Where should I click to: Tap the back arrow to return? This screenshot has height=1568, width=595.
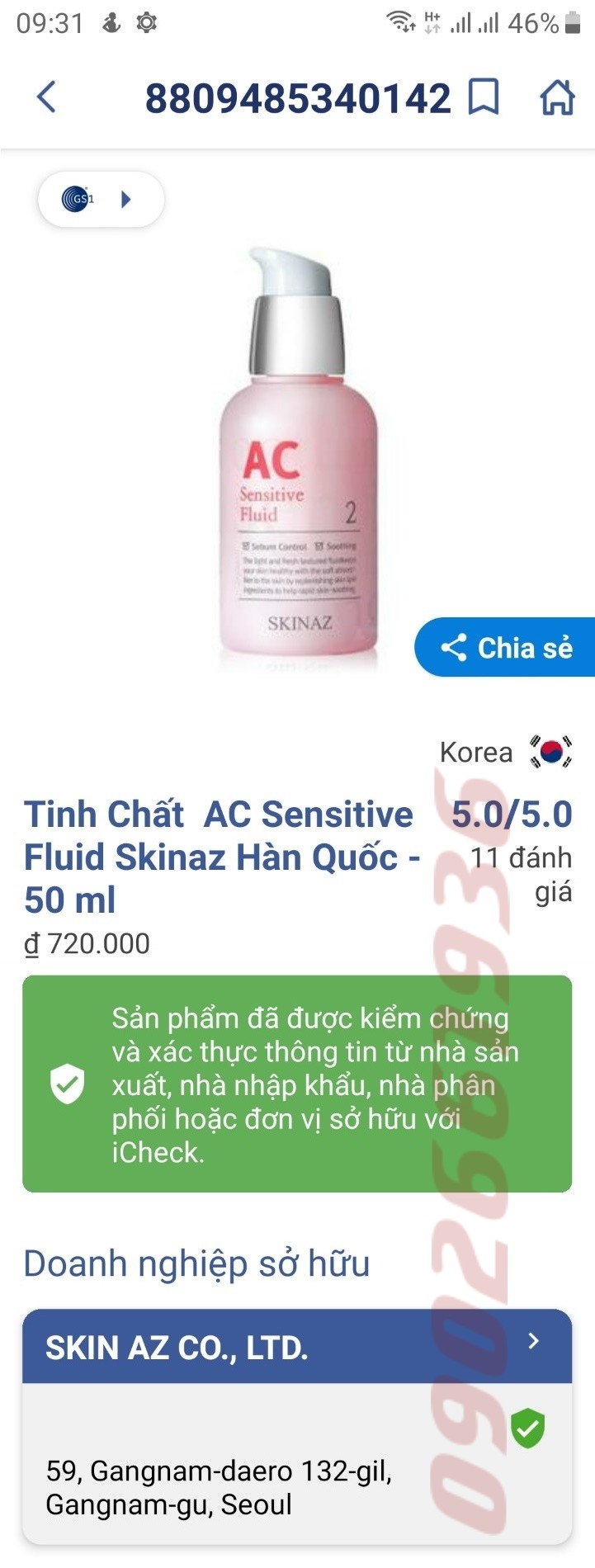tap(45, 97)
